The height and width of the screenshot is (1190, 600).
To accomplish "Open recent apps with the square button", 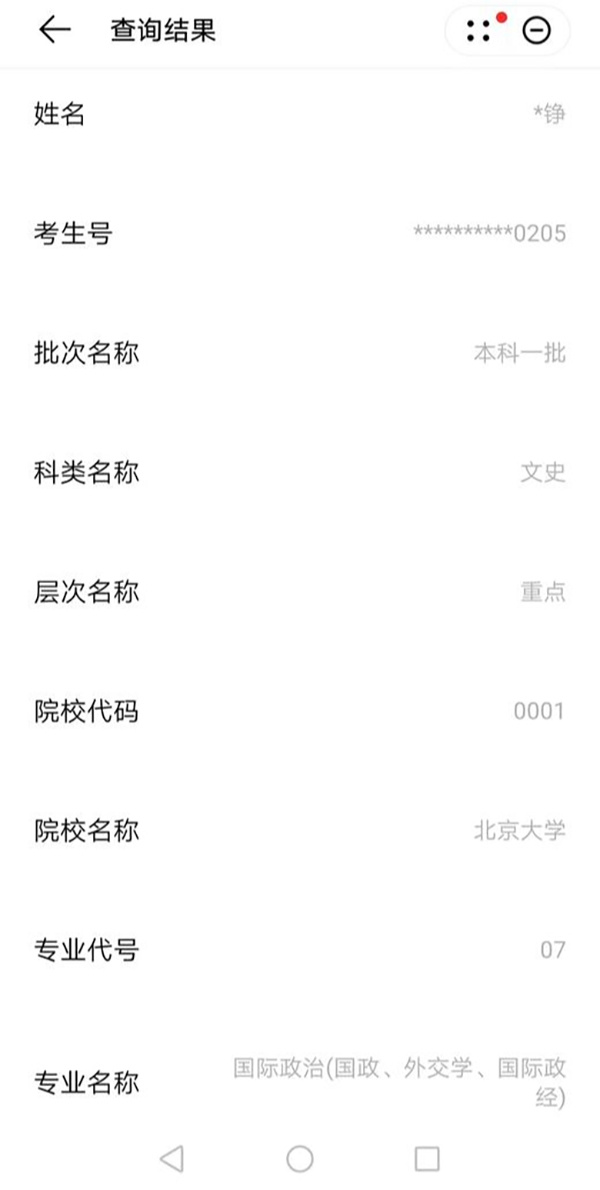I will pos(427,1158).
